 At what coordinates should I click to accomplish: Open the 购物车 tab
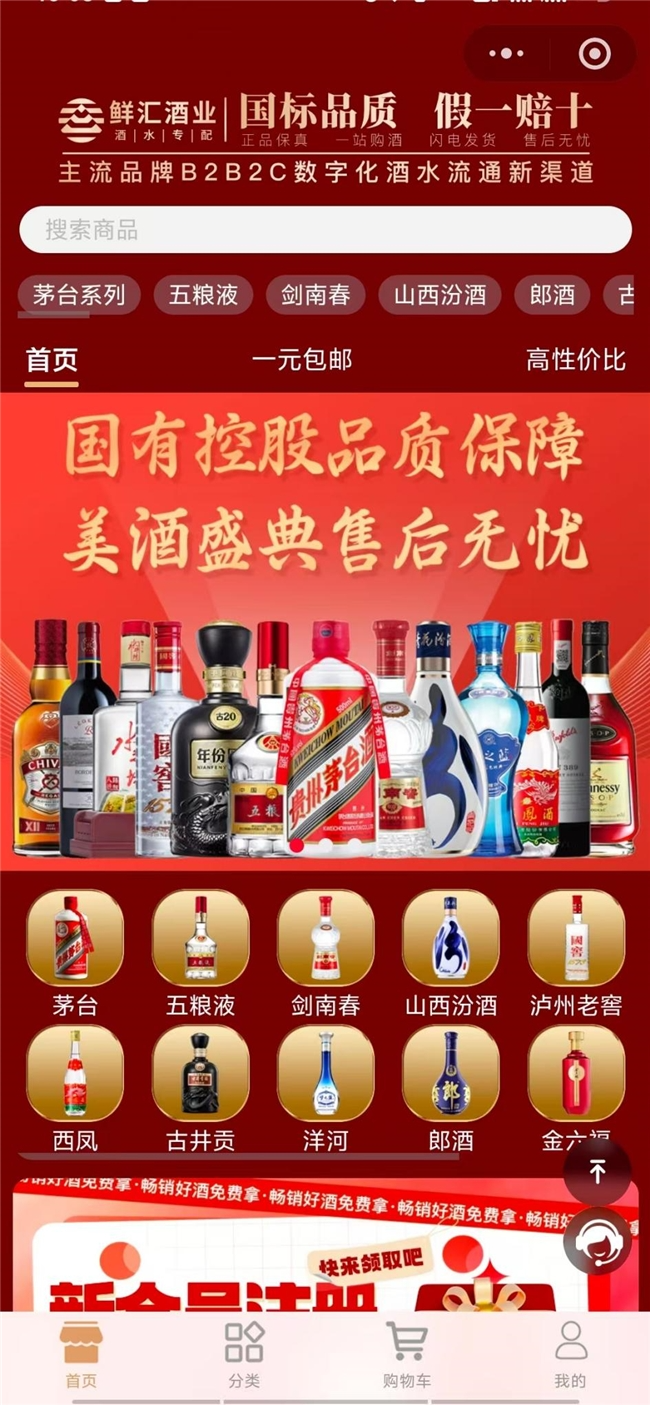click(x=407, y=1355)
